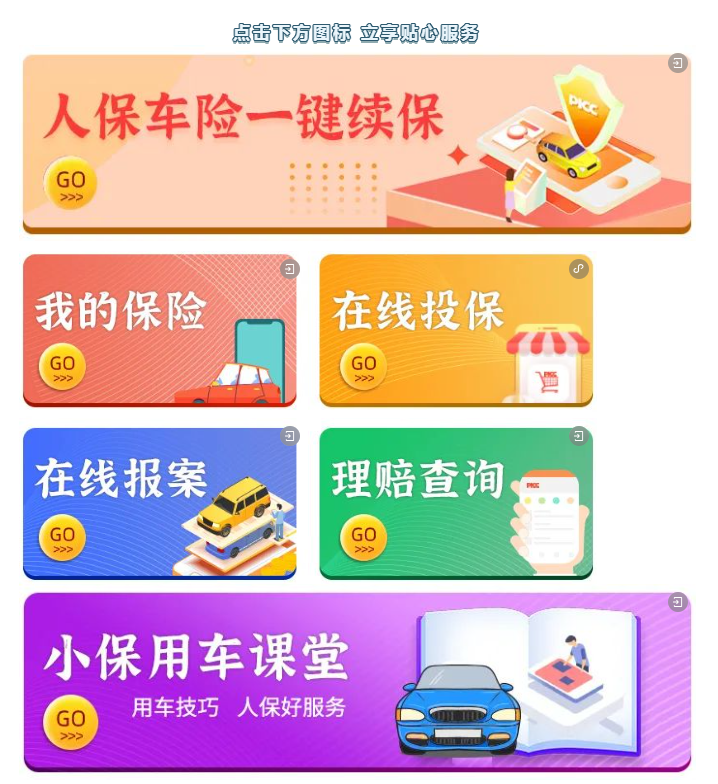Image resolution: width=718 pixels, height=784 pixels.
Task: View the 小保用车课堂 banner
Action: (x=356, y=681)
